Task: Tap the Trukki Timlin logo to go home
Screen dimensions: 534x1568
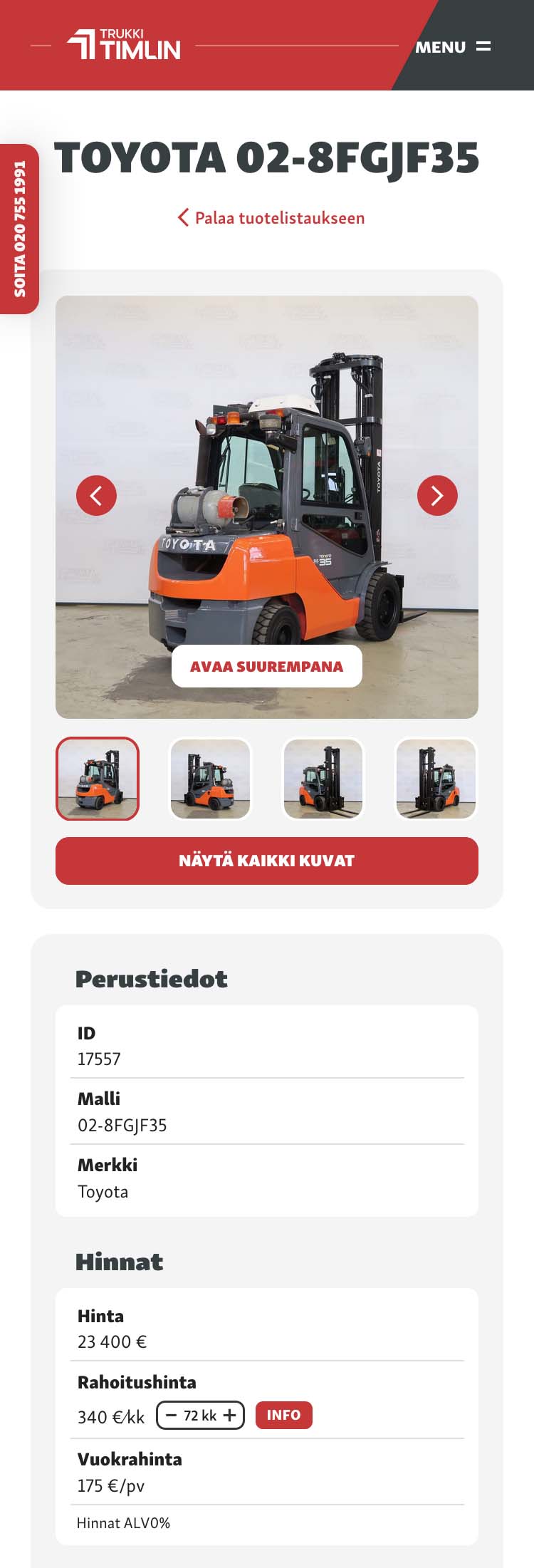Action: pos(124,45)
